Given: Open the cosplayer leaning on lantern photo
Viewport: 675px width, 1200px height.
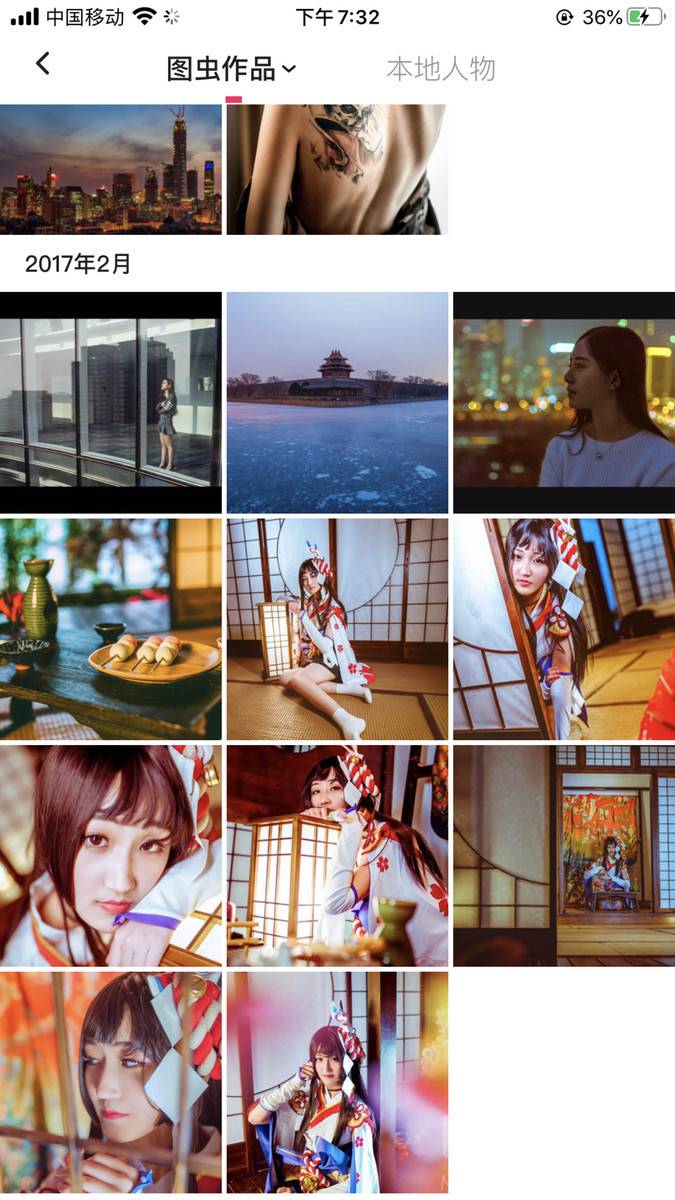Looking at the screenshot, I should [337, 856].
